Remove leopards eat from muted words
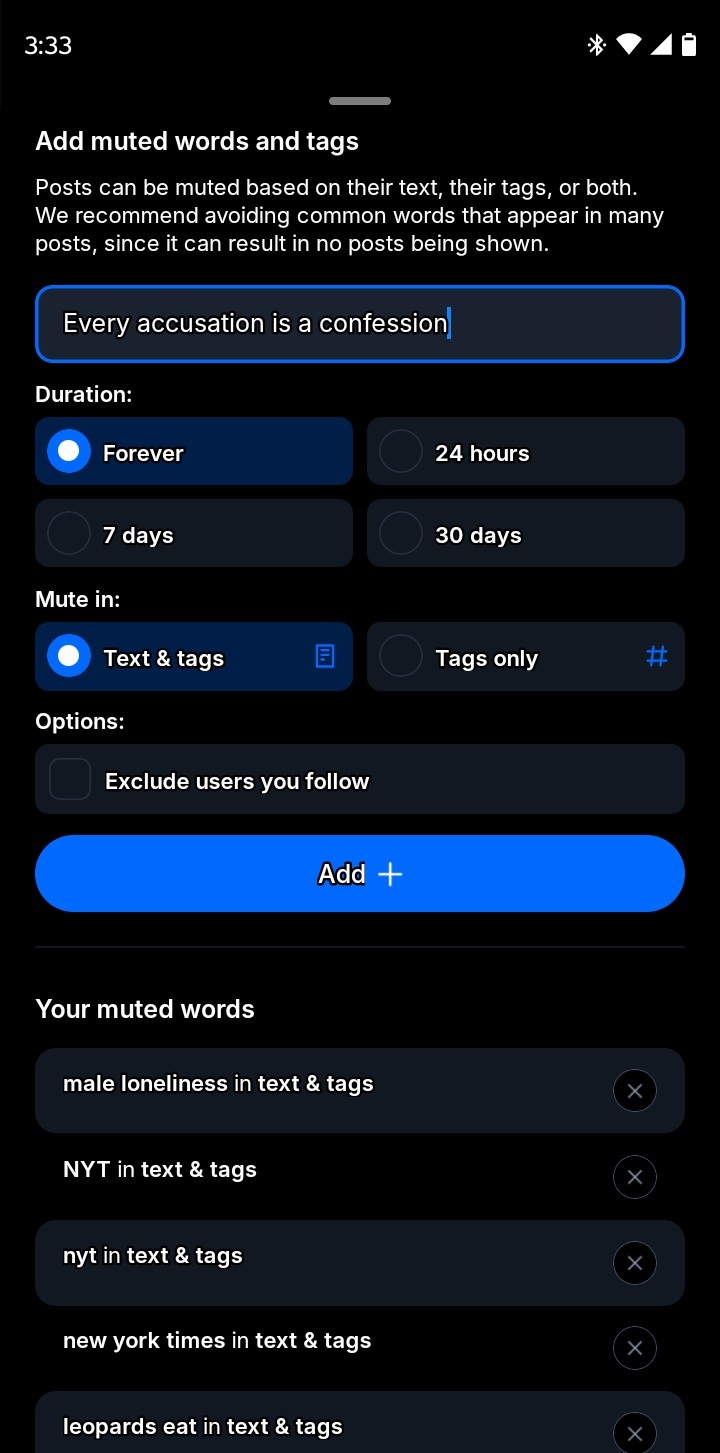 [x=634, y=1432]
